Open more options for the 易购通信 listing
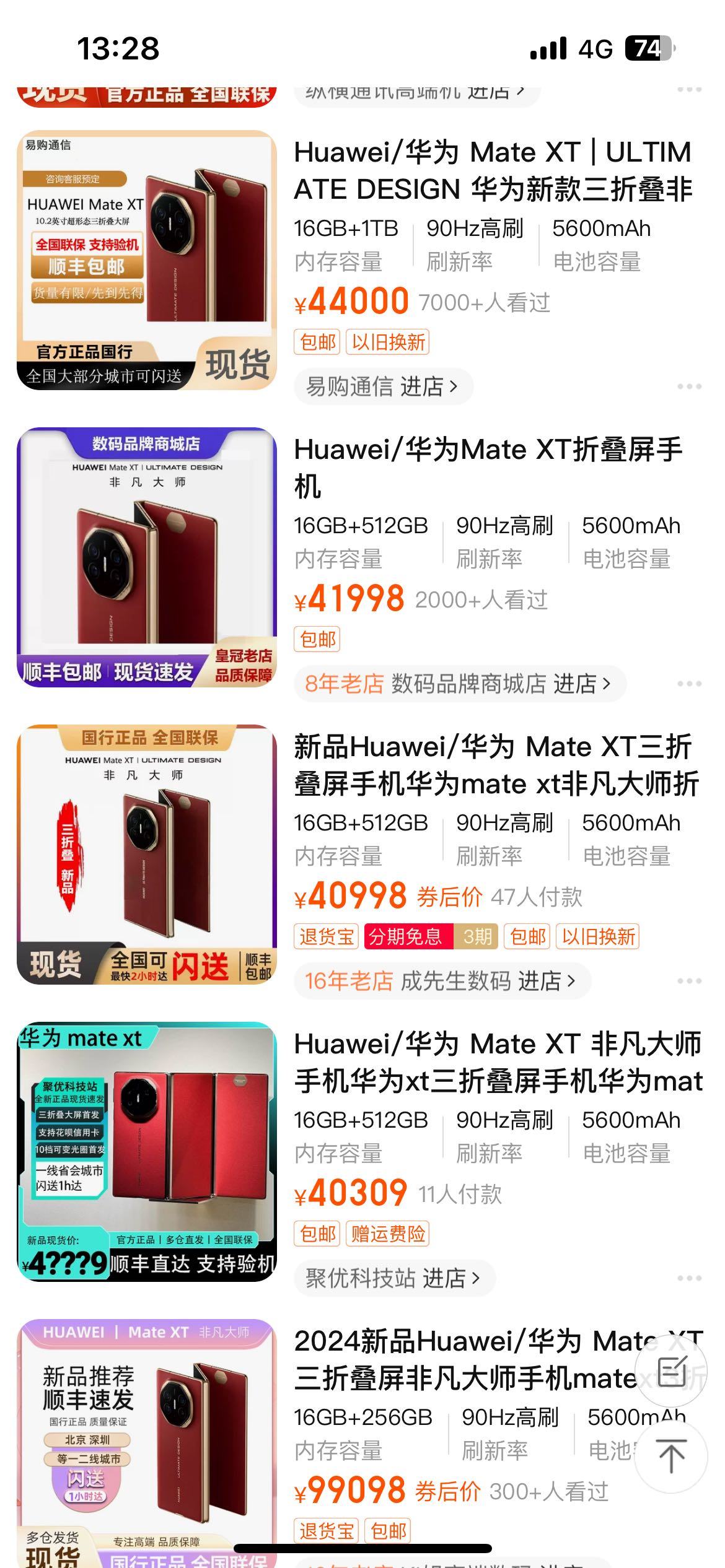This screenshot has height=1568, width=725. click(x=689, y=387)
